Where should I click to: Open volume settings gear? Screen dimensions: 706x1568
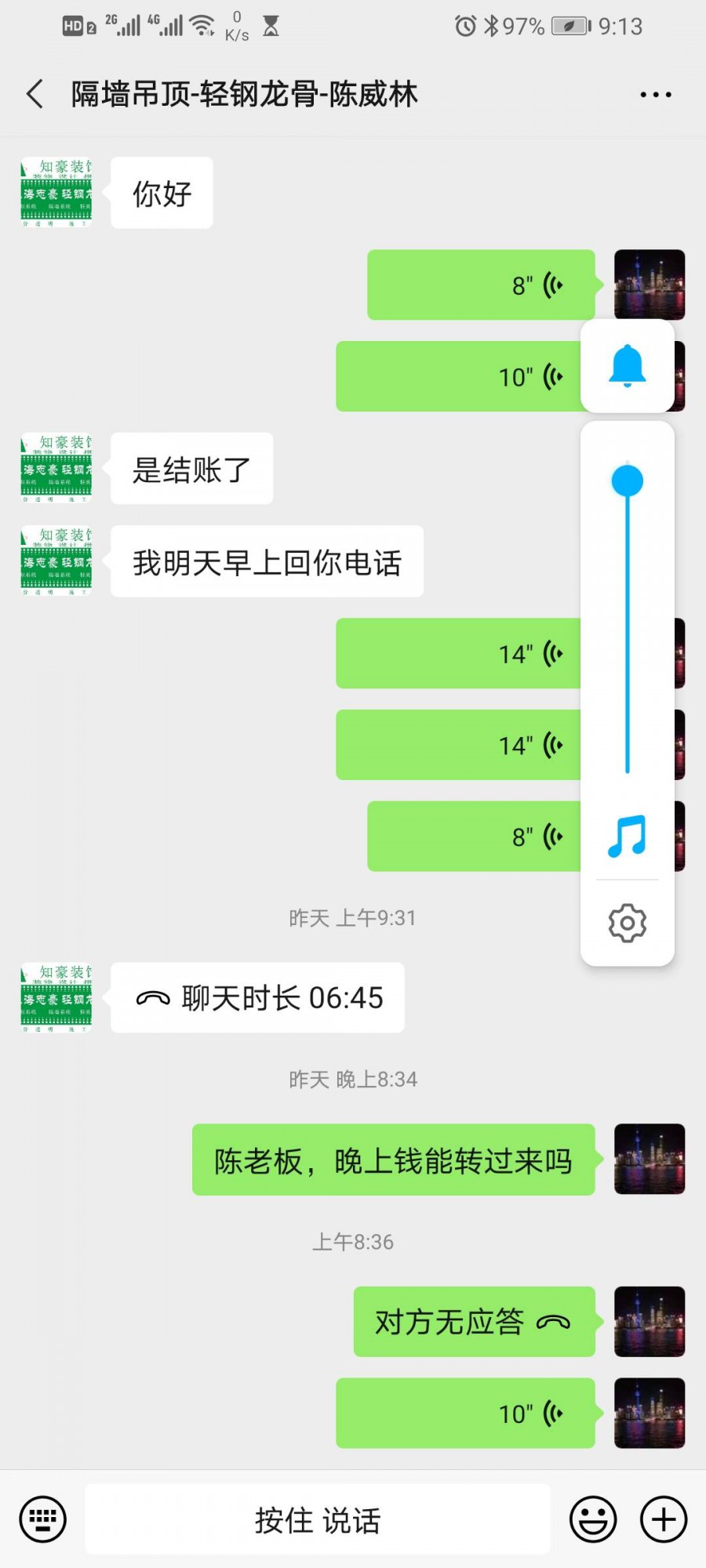627,923
